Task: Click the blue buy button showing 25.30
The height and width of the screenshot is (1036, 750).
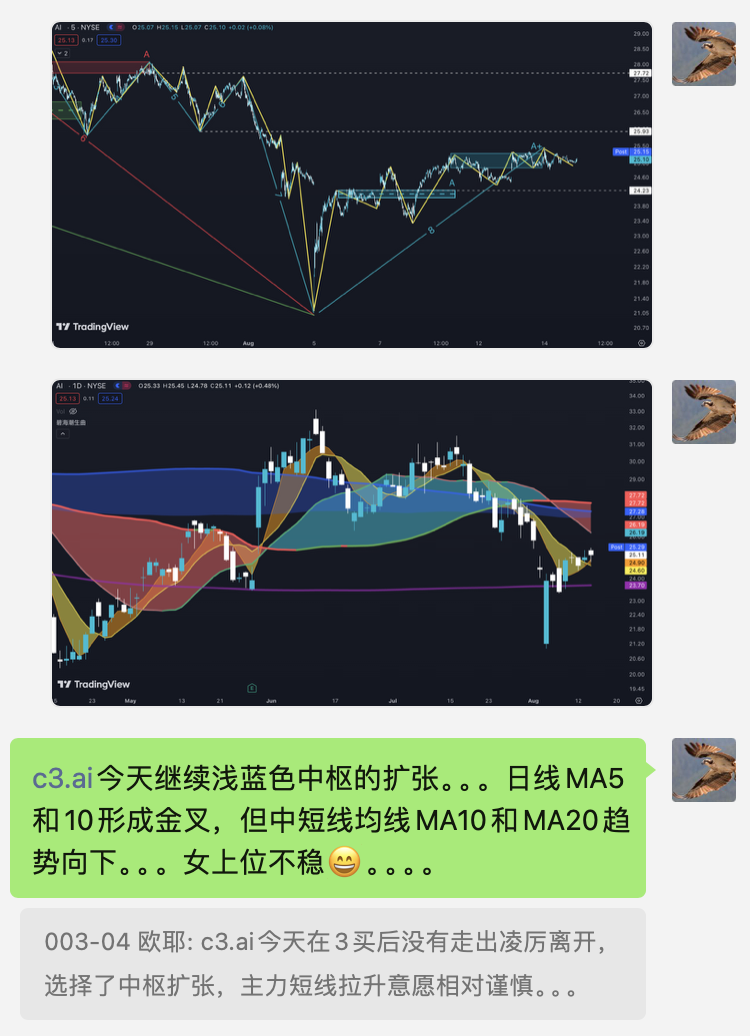Action: pyautogui.click(x=108, y=38)
